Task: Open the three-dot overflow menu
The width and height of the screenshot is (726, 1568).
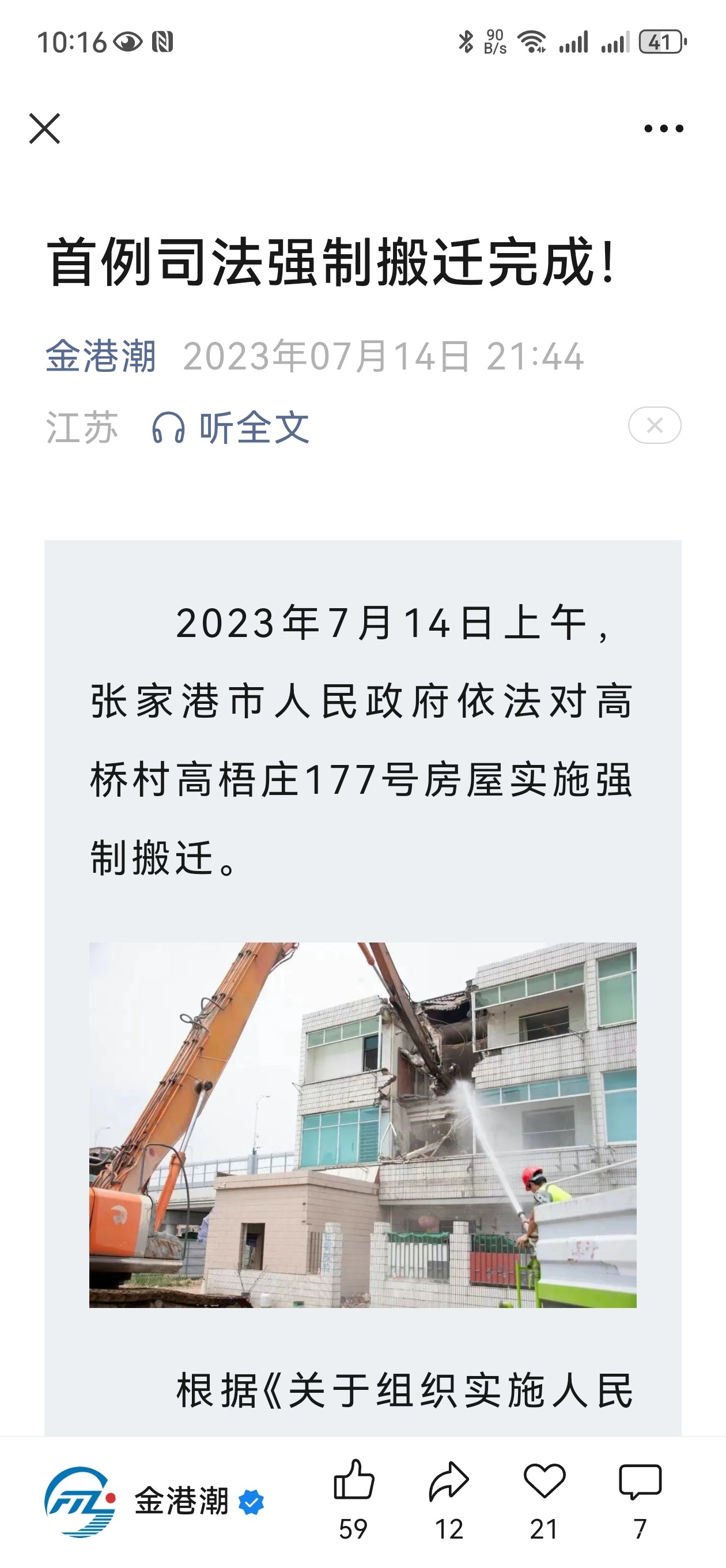Action: (x=663, y=129)
